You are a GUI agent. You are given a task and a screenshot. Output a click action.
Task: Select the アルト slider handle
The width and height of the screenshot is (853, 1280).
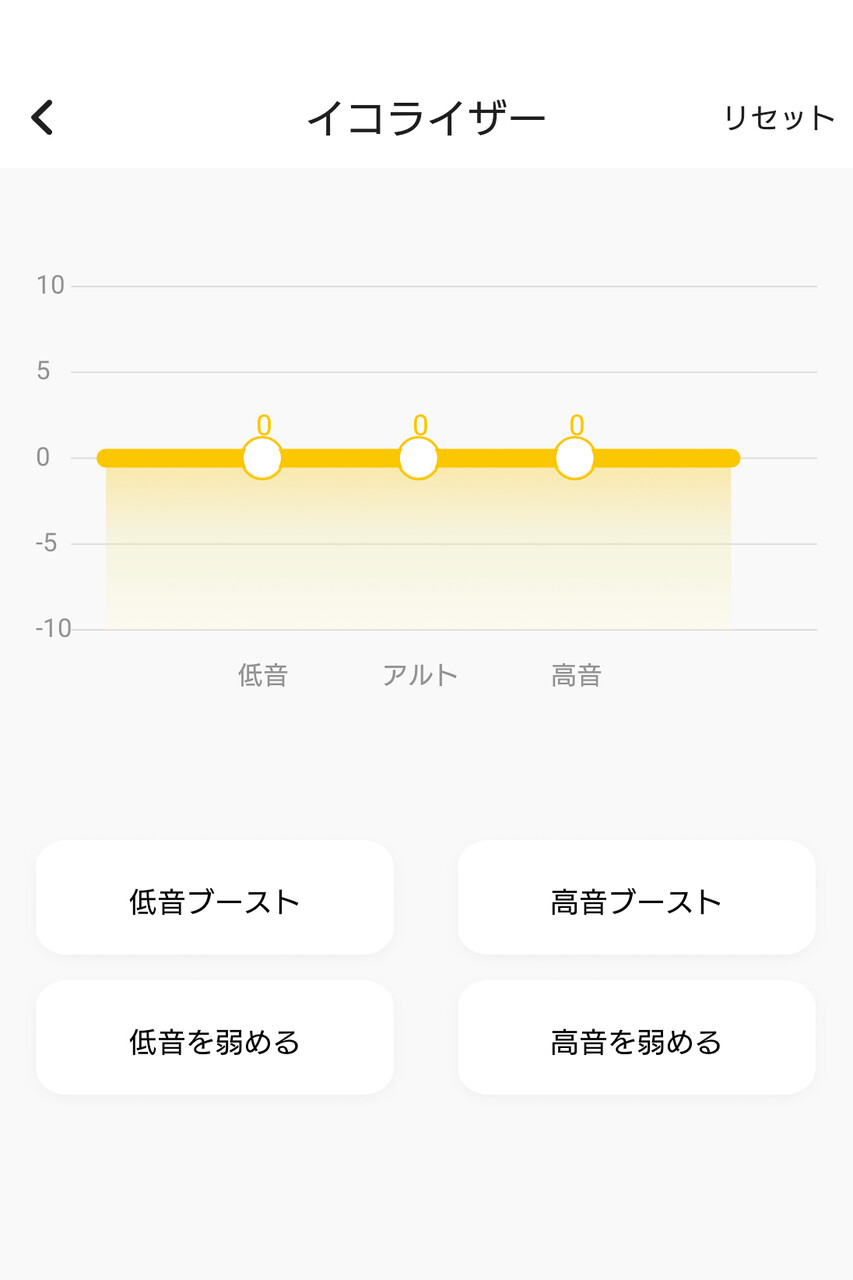pyautogui.click(x=419, y=459)
